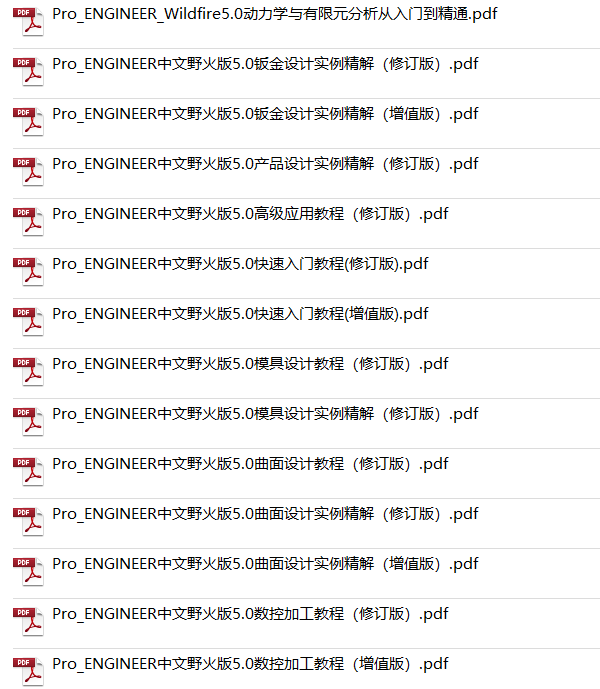This screenshot has height=689, width=600.
Task: Open 钣金设计实例精解（增值版）.pdf
Action: click(x=265, y=114)
